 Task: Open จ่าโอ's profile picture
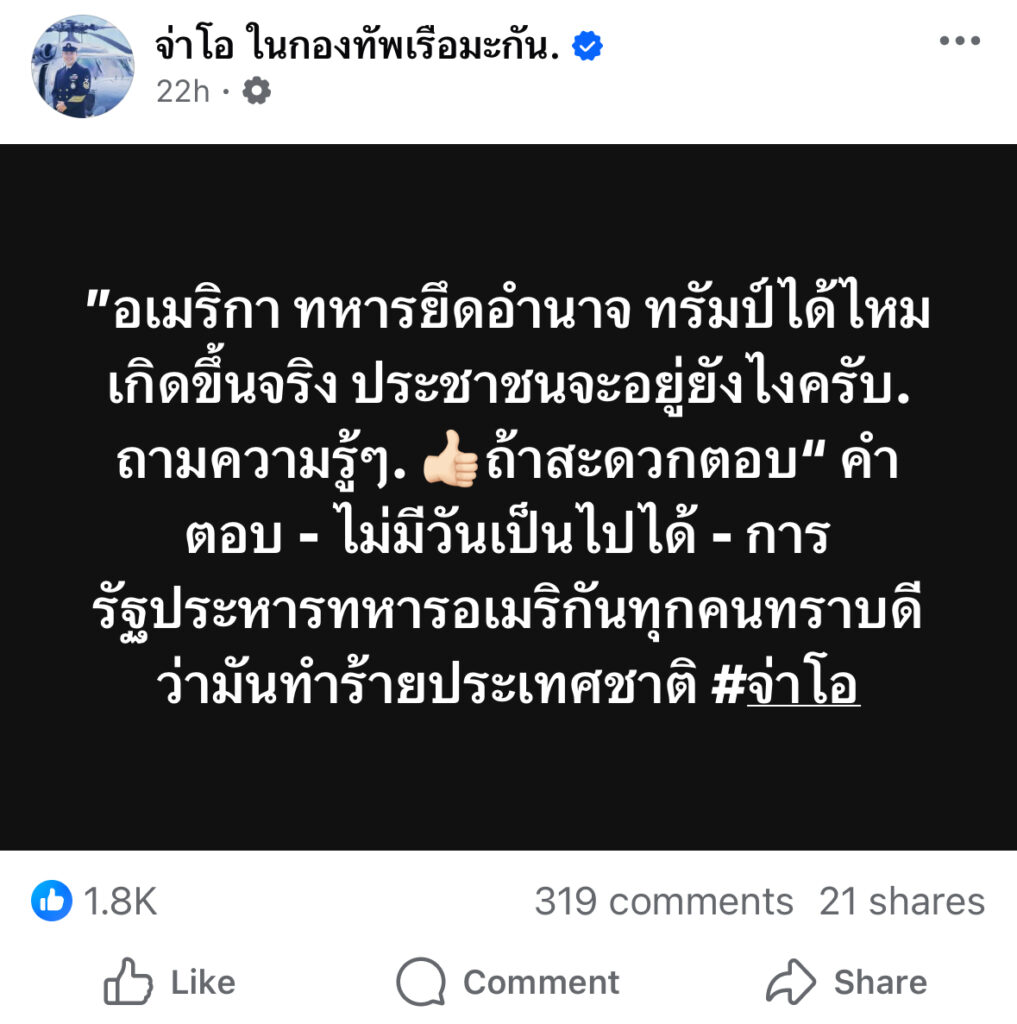83,67
